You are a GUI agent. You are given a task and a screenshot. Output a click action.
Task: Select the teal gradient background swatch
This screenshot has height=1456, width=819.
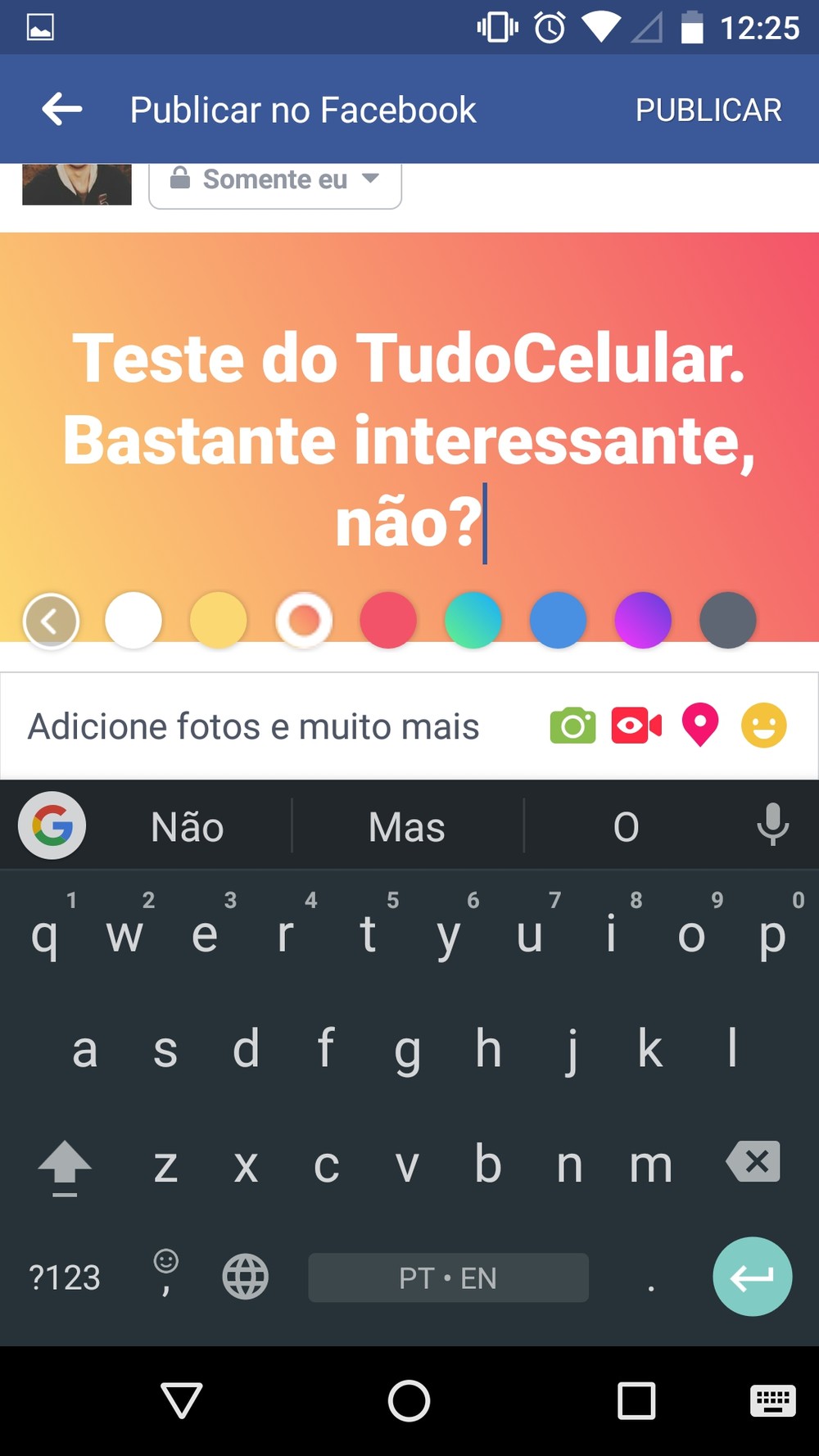click(x=473, y=621)
